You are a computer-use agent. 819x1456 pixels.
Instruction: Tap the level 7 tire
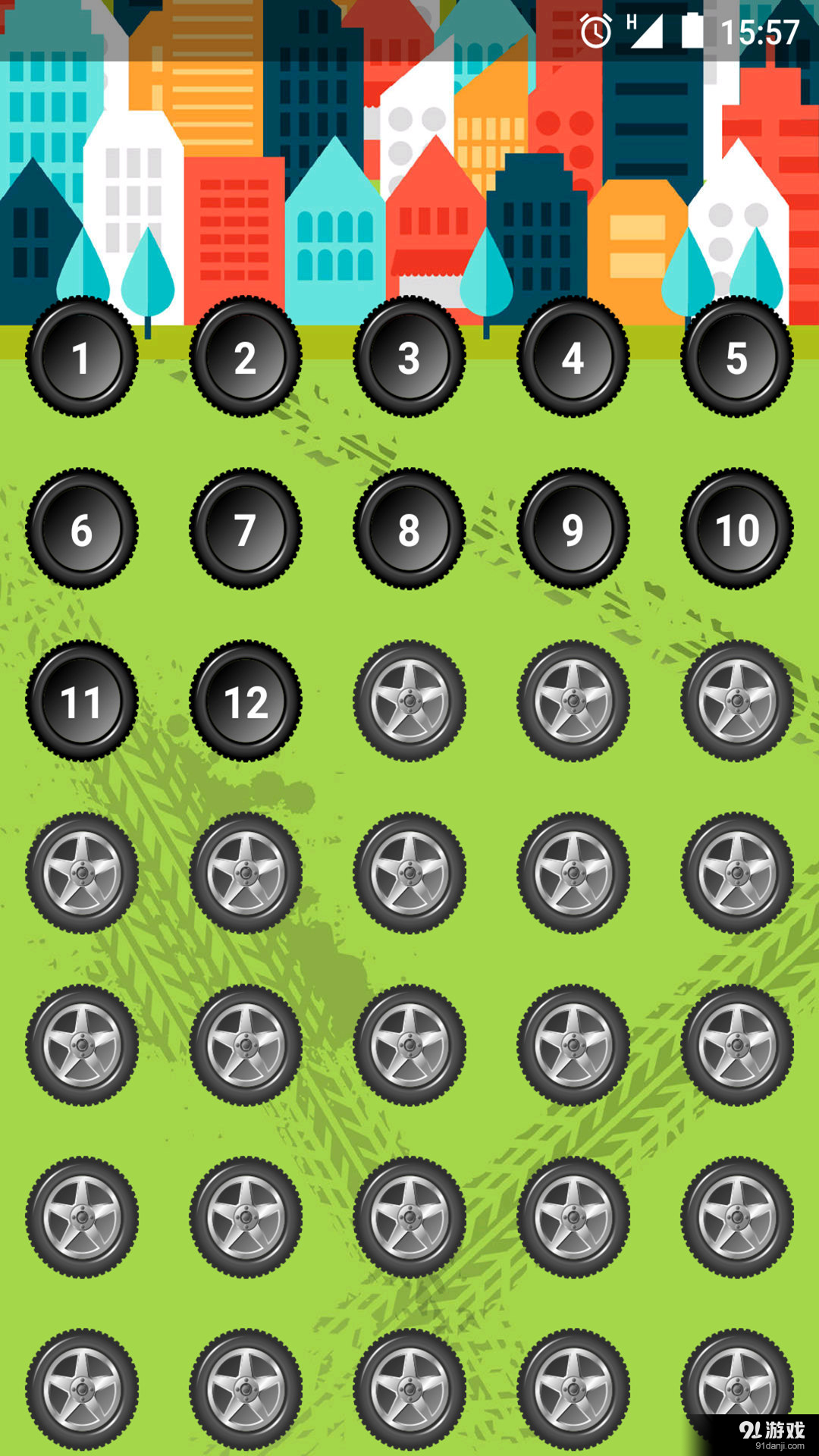[245, 529]
